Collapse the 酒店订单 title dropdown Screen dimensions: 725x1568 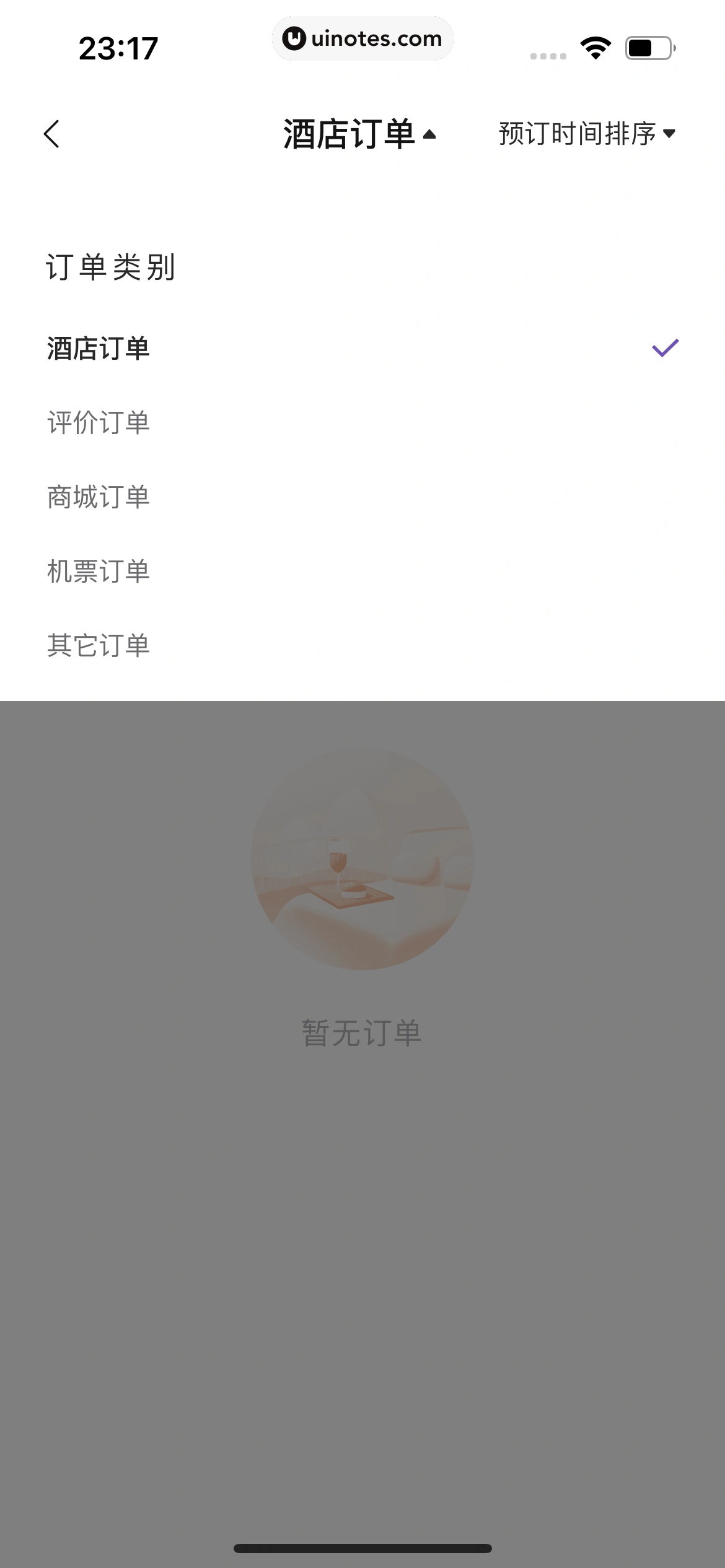click(x=359, y=134)
